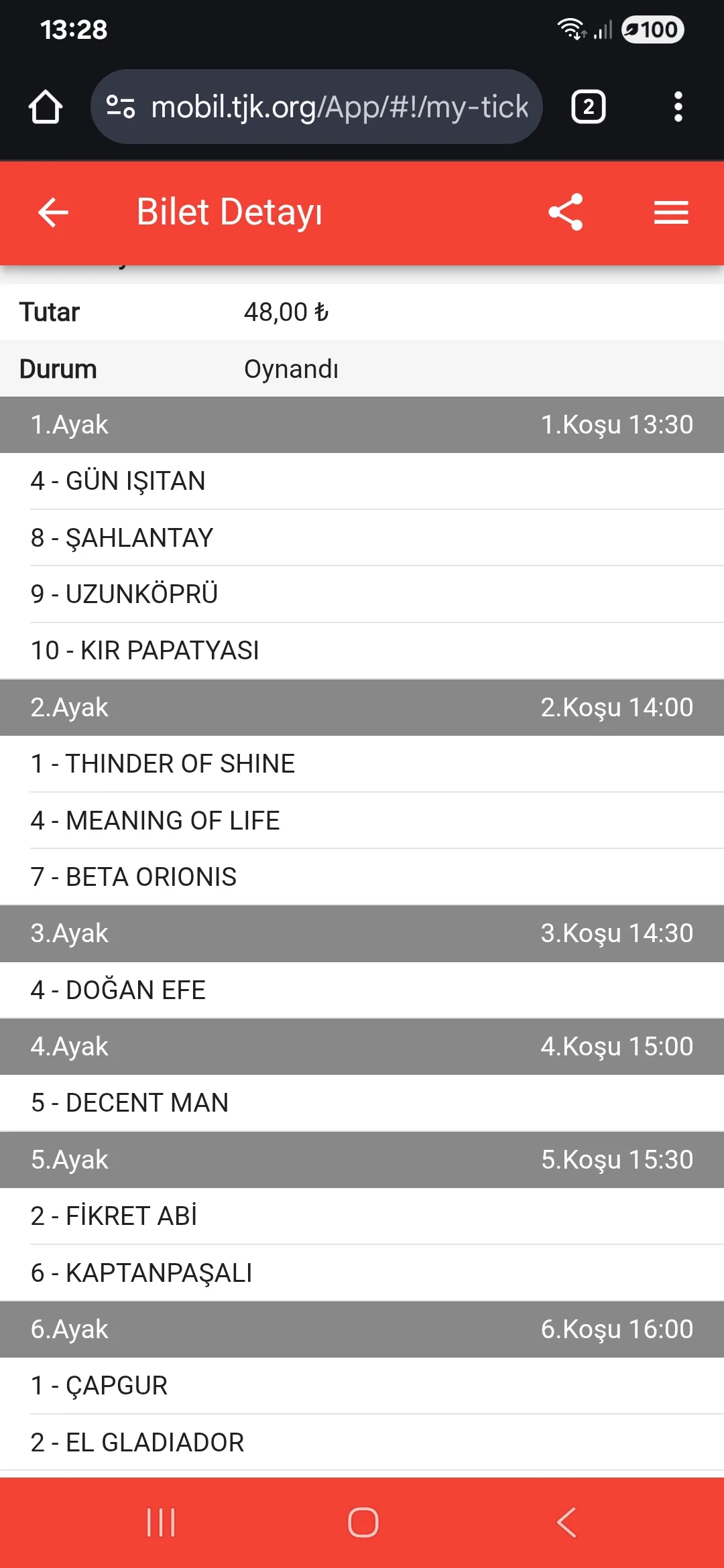Open system recent apps
Screen dimensions: 724x1568
click(161, 1522)
